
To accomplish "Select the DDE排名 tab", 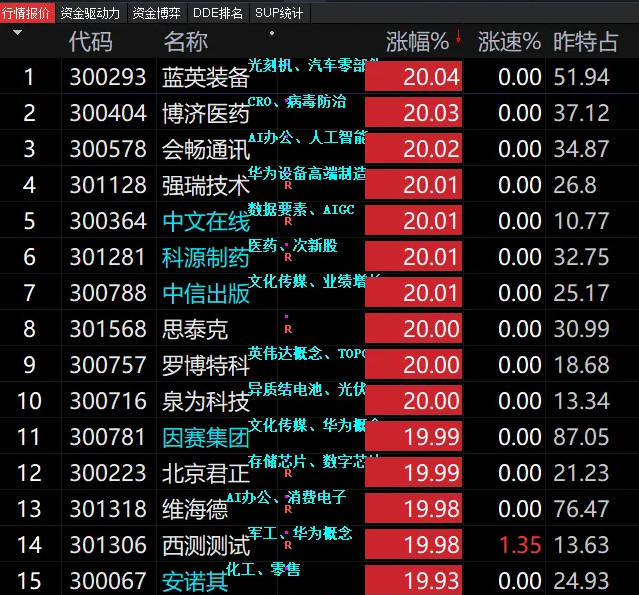I will click(218, 13).
